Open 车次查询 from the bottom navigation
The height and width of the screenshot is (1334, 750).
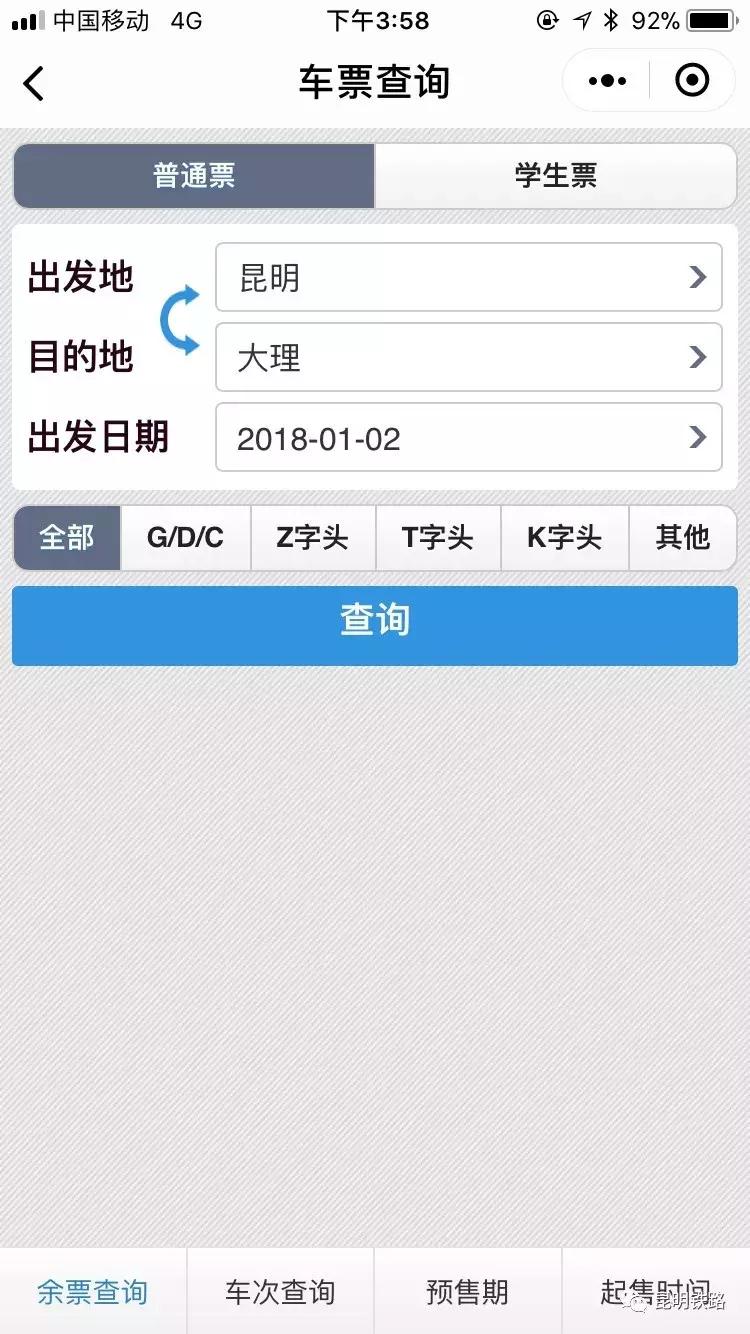click(280, 1292)
